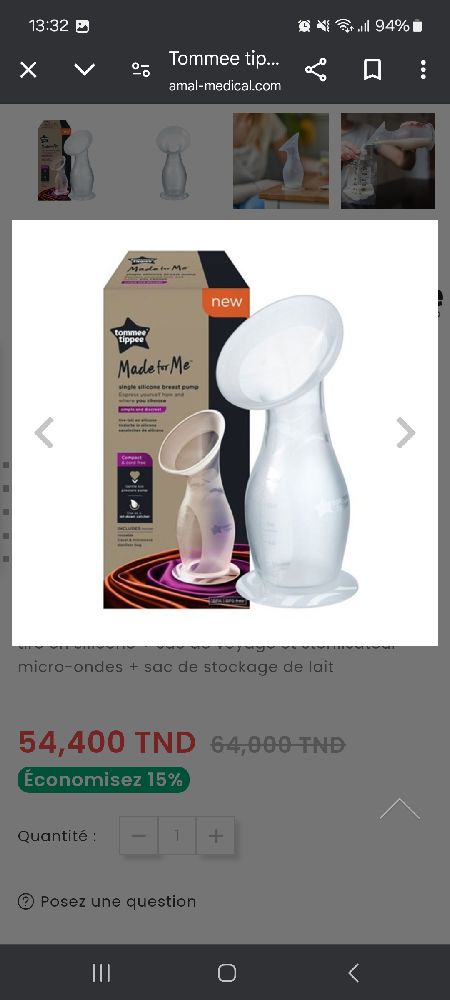Share this product page
This screenshot has height=1000, width=450.
(316, 70)
